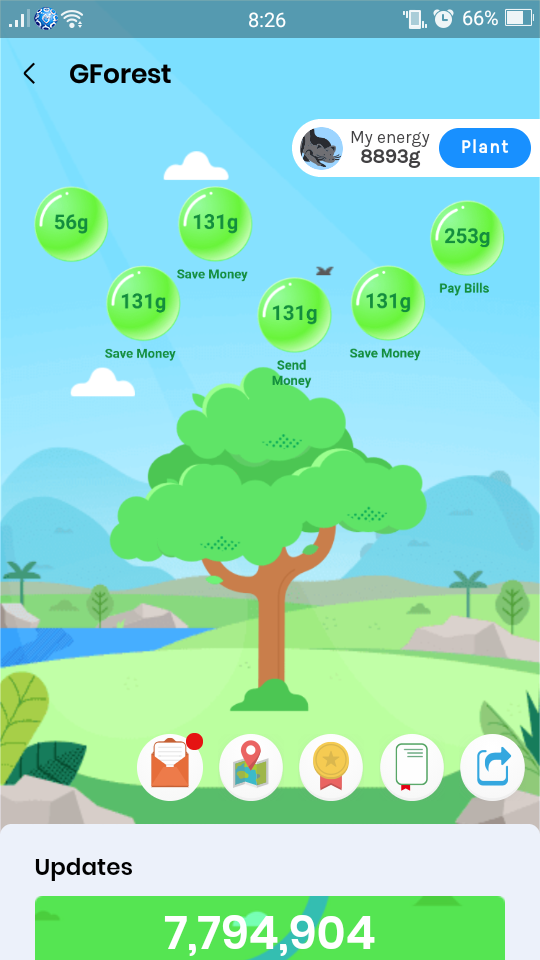Open the mail envelope with red dot
The height and width of the screenshot is (960, 540).
coord(170,768)
